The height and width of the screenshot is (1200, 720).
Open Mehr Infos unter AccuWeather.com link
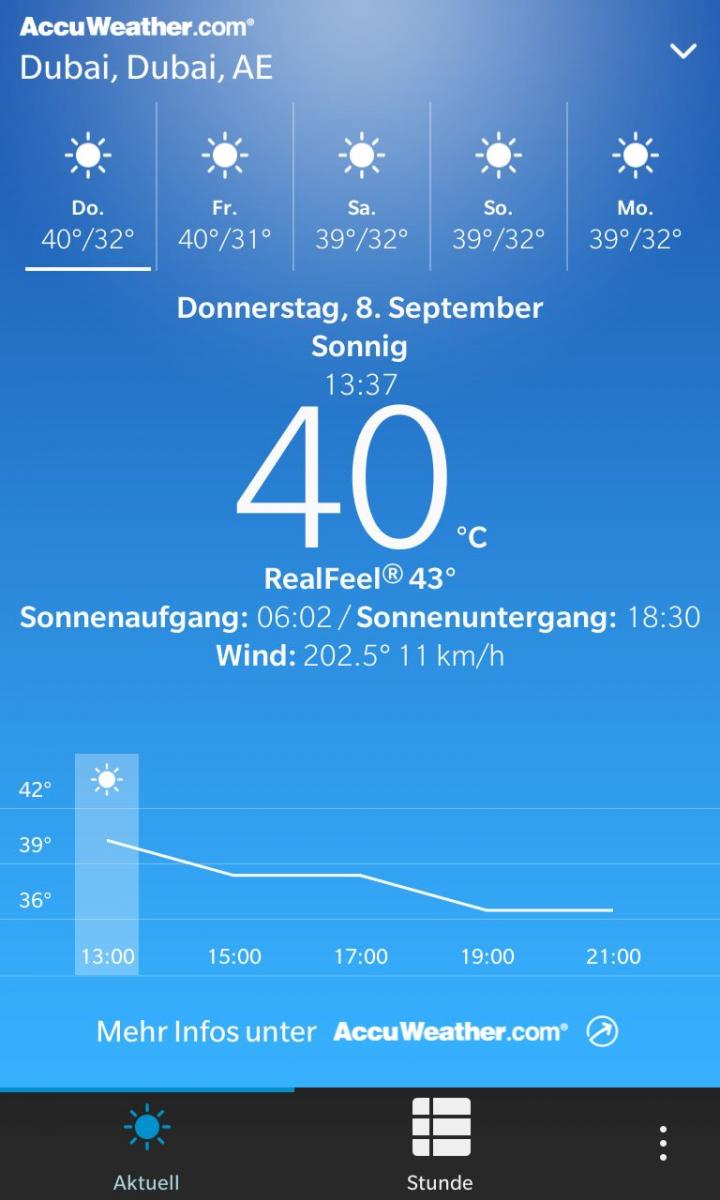pyautogui.click(x=357, y=1032)
